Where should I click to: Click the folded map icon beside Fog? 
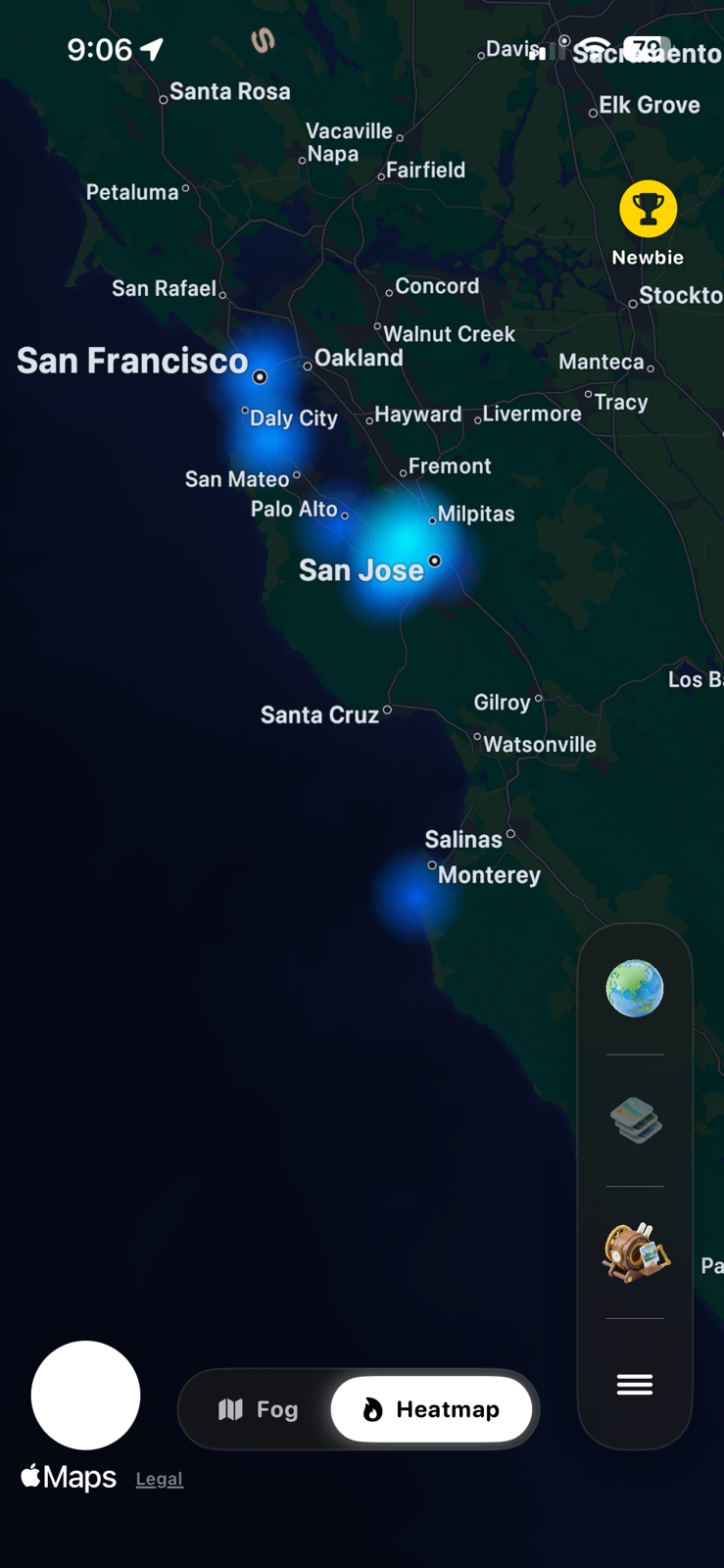(230, 1408)
